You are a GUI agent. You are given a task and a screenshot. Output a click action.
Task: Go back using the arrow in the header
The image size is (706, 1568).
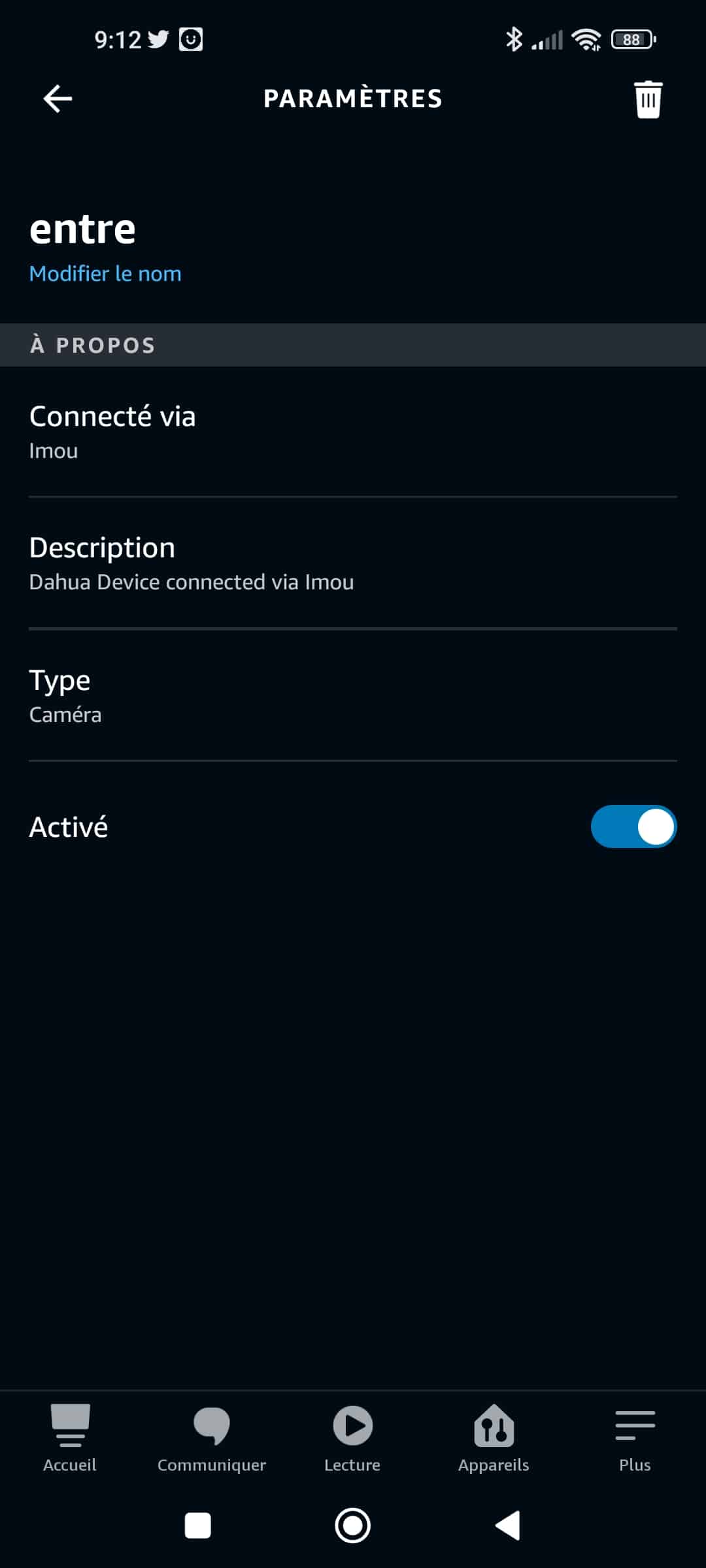point(58,99)
